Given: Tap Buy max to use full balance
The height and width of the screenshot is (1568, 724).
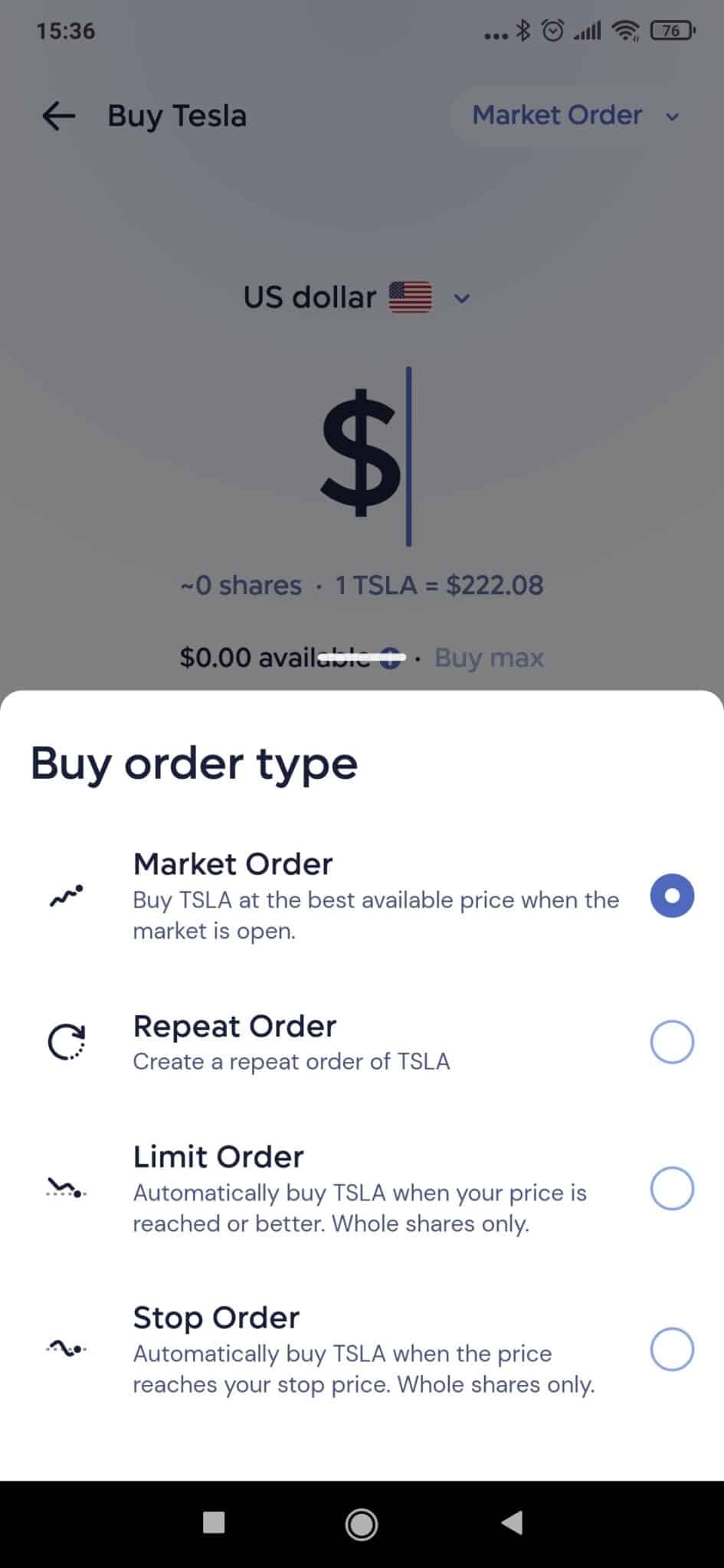Looking at the screenshot, I should (489, 657).
